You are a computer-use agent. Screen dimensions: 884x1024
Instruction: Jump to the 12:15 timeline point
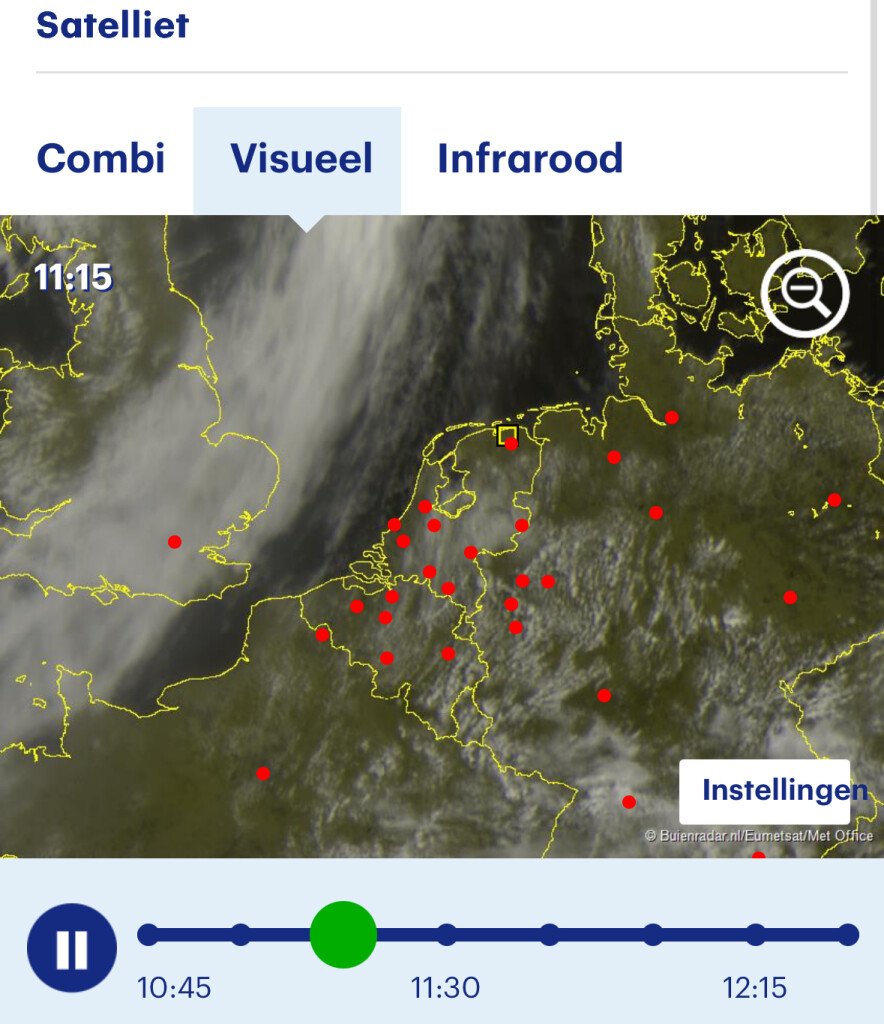tap(756, 935)
